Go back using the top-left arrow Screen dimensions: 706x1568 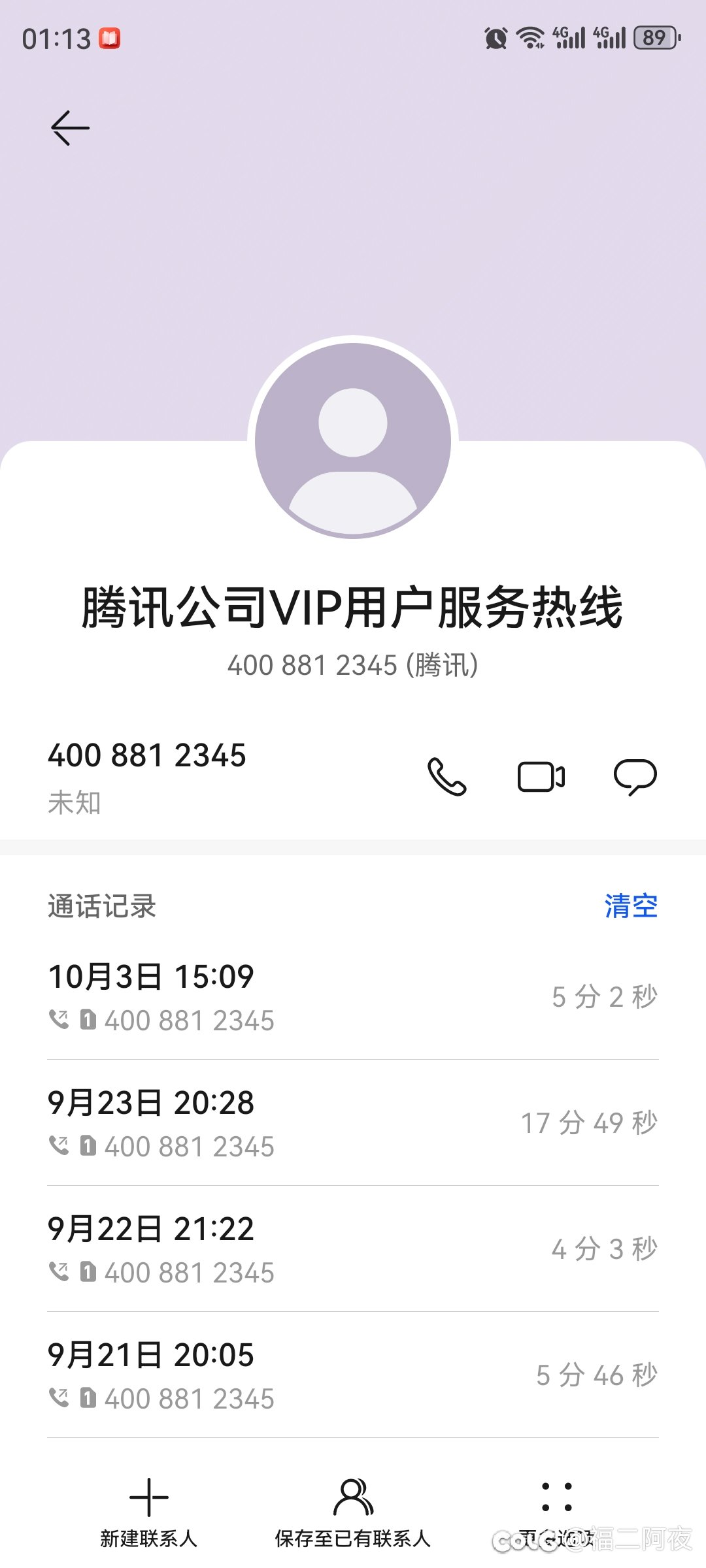pos(70,127)
